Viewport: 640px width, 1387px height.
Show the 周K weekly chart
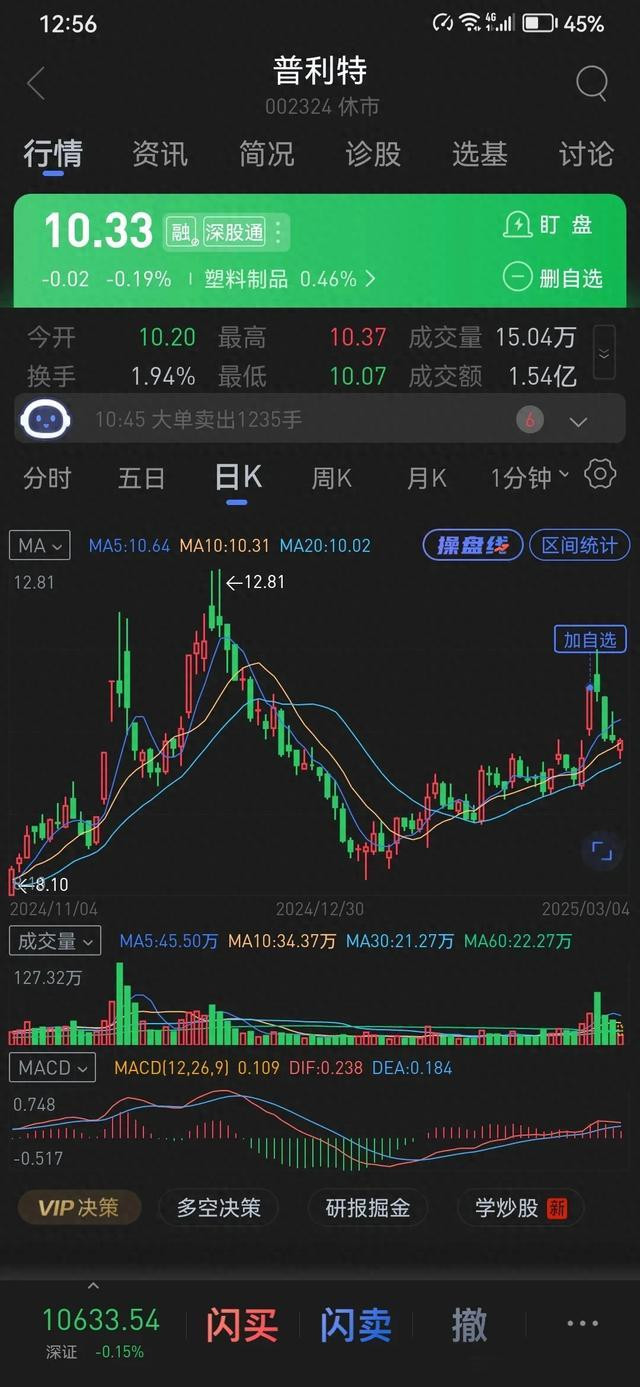point(331,478)
